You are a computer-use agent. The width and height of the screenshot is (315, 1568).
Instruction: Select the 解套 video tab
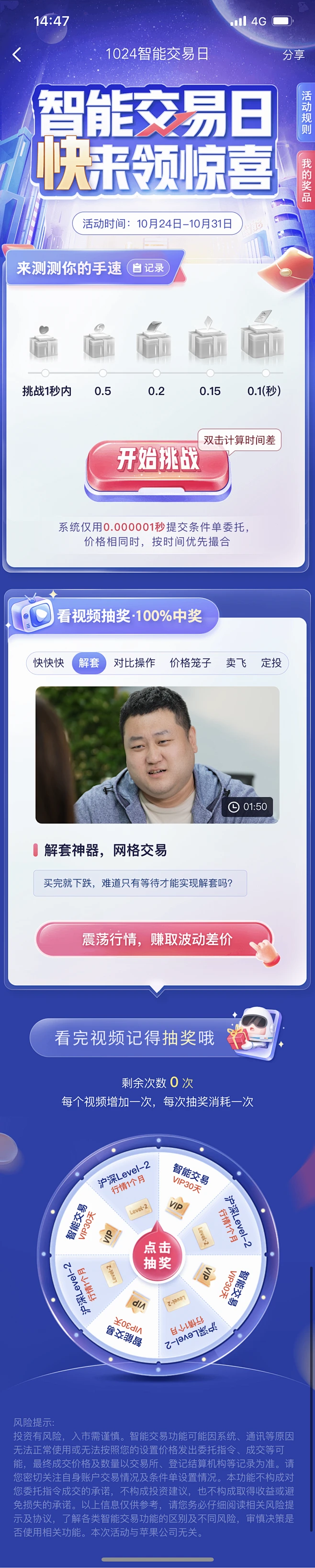[x=89, y=662]
